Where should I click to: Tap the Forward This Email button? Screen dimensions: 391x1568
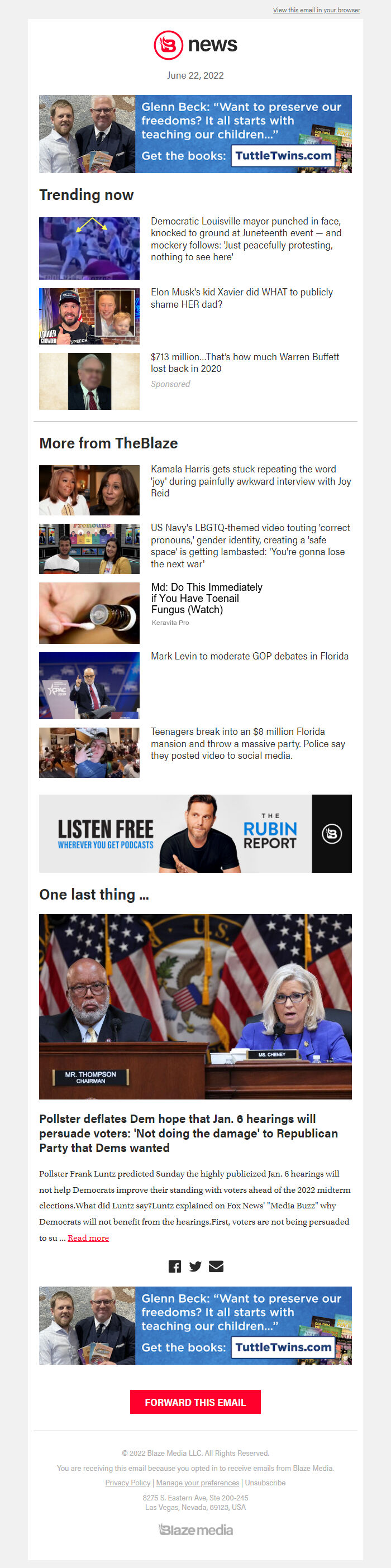(195, 1402)
